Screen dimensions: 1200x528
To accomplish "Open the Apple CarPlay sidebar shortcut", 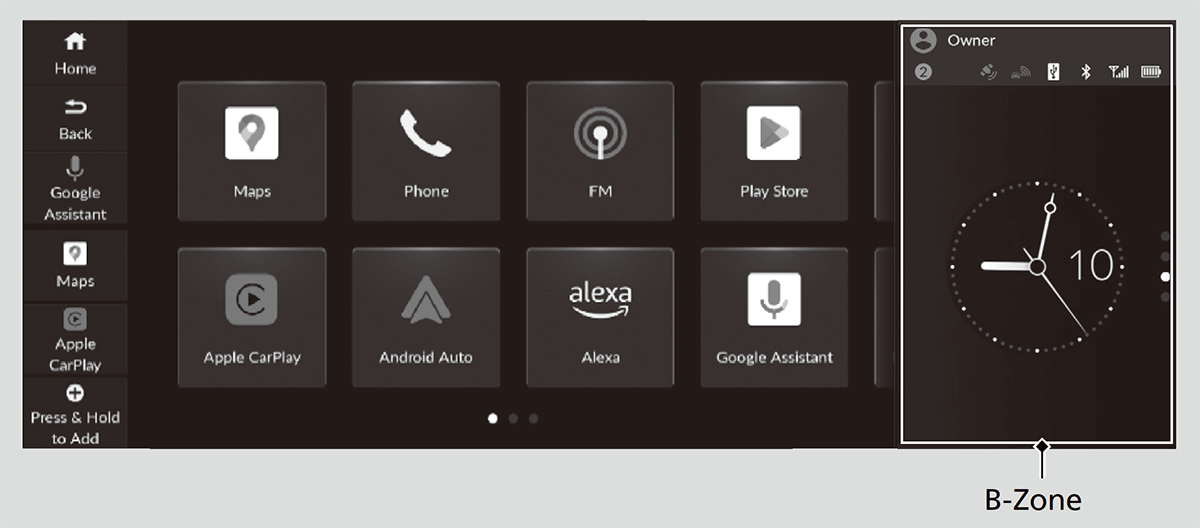I will click(x=75, y=340).
